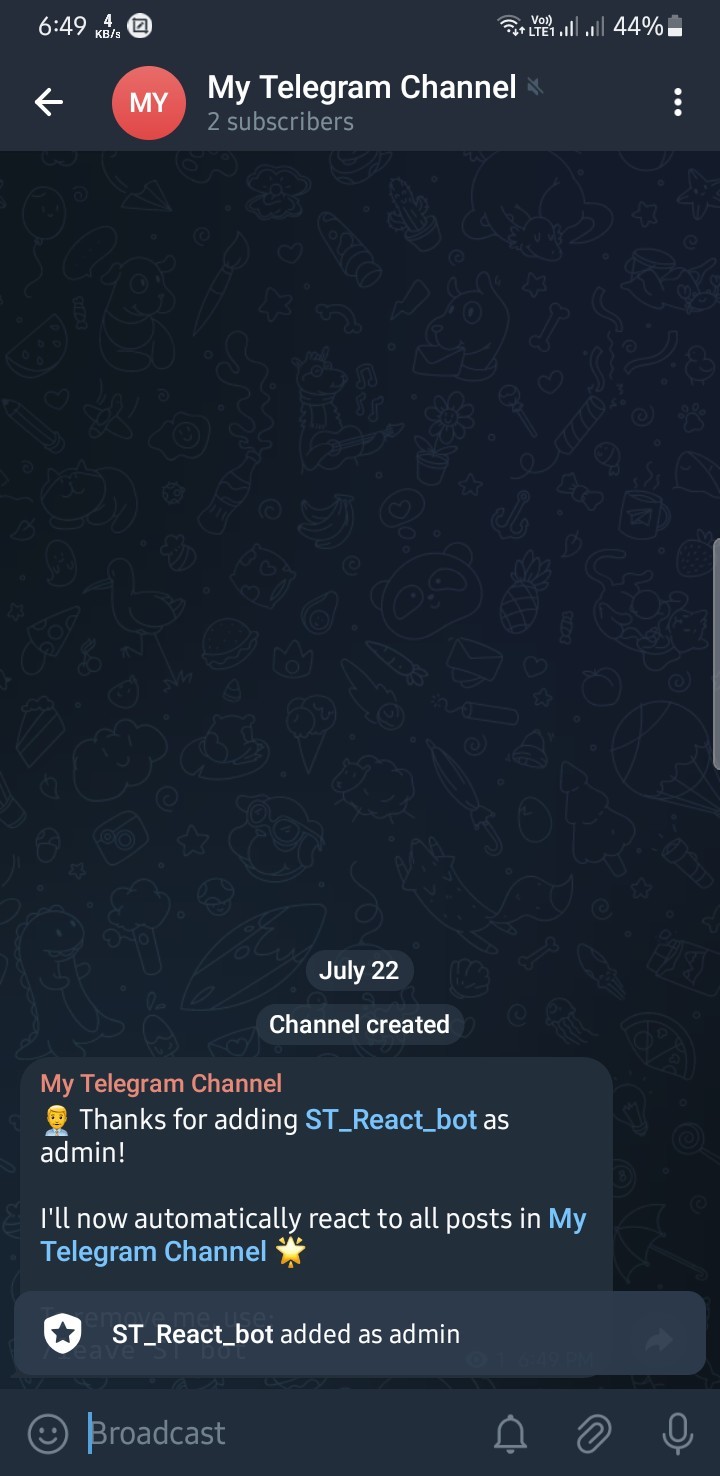Toggle silent broadcast bell
720x1476 pixels.
[x=511, y=1434]
